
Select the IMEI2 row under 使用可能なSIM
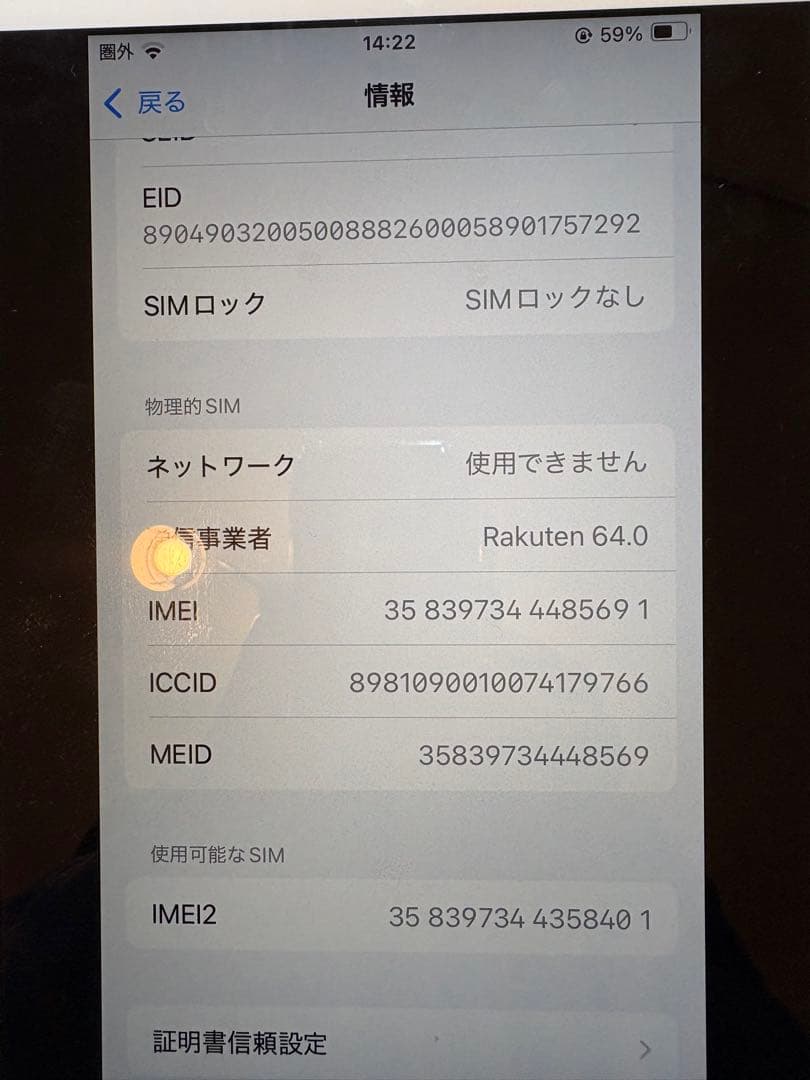point(400,914)
